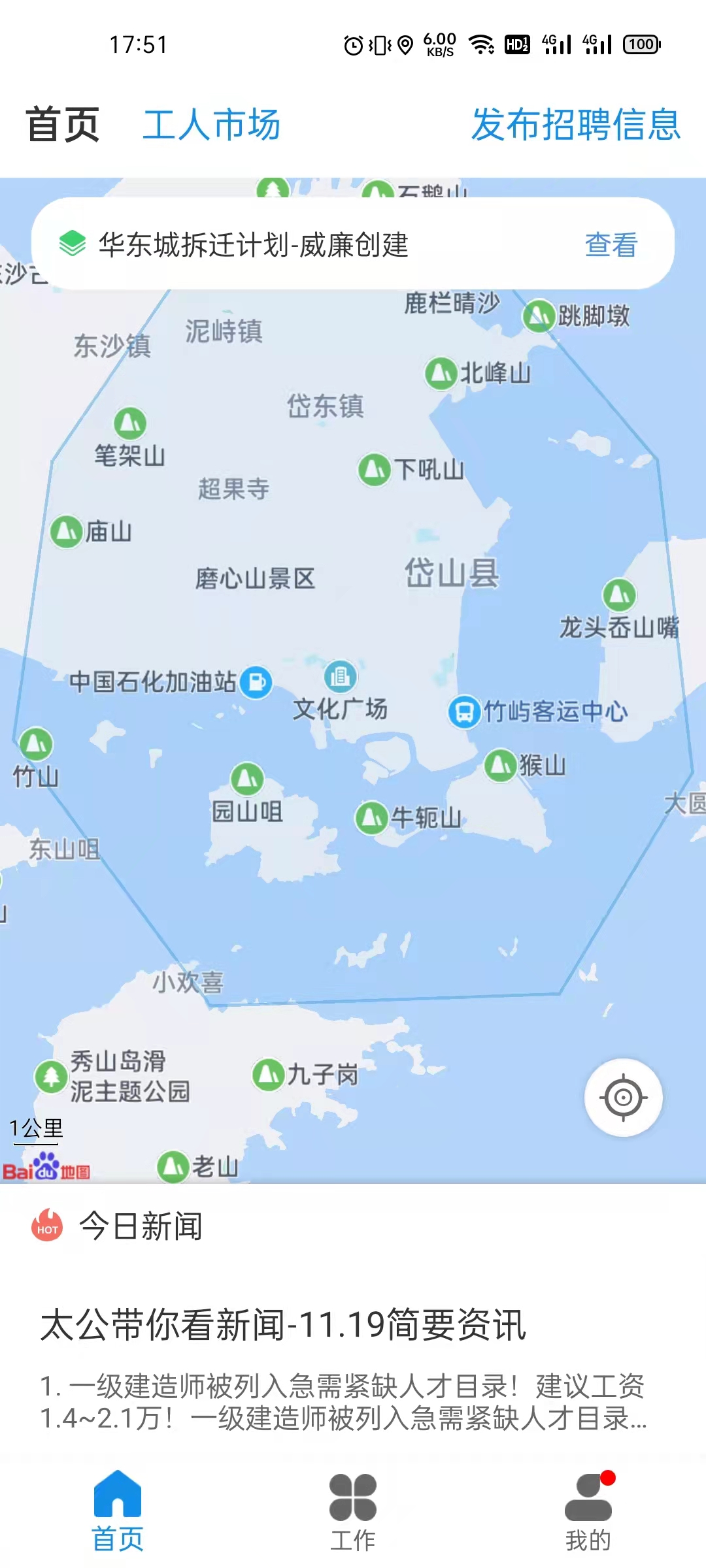This screenshot has height=1568, width=706.
Task: Select the 中国石化加油站 gas station map marker
Action: tap(255, 679)
